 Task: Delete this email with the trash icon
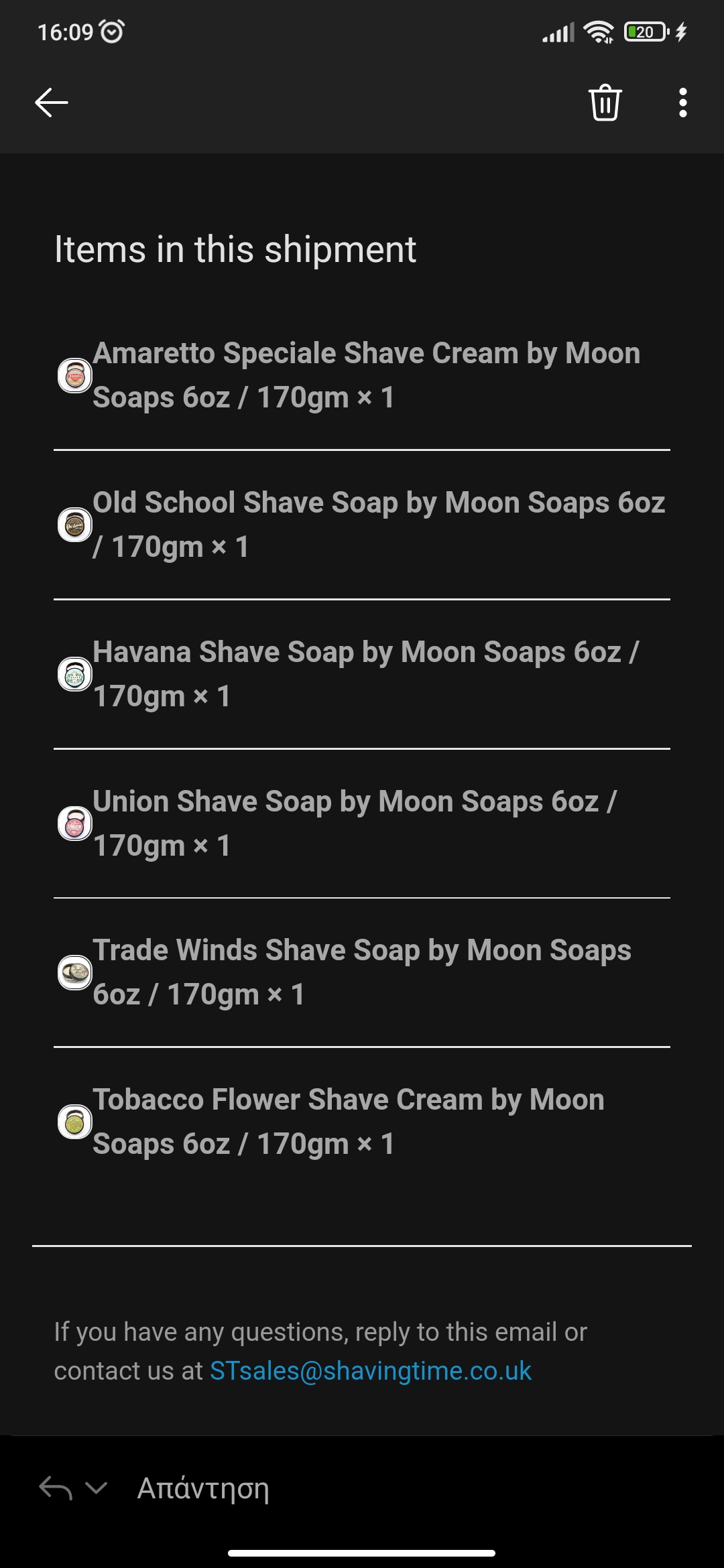click(x=605, y=103)
